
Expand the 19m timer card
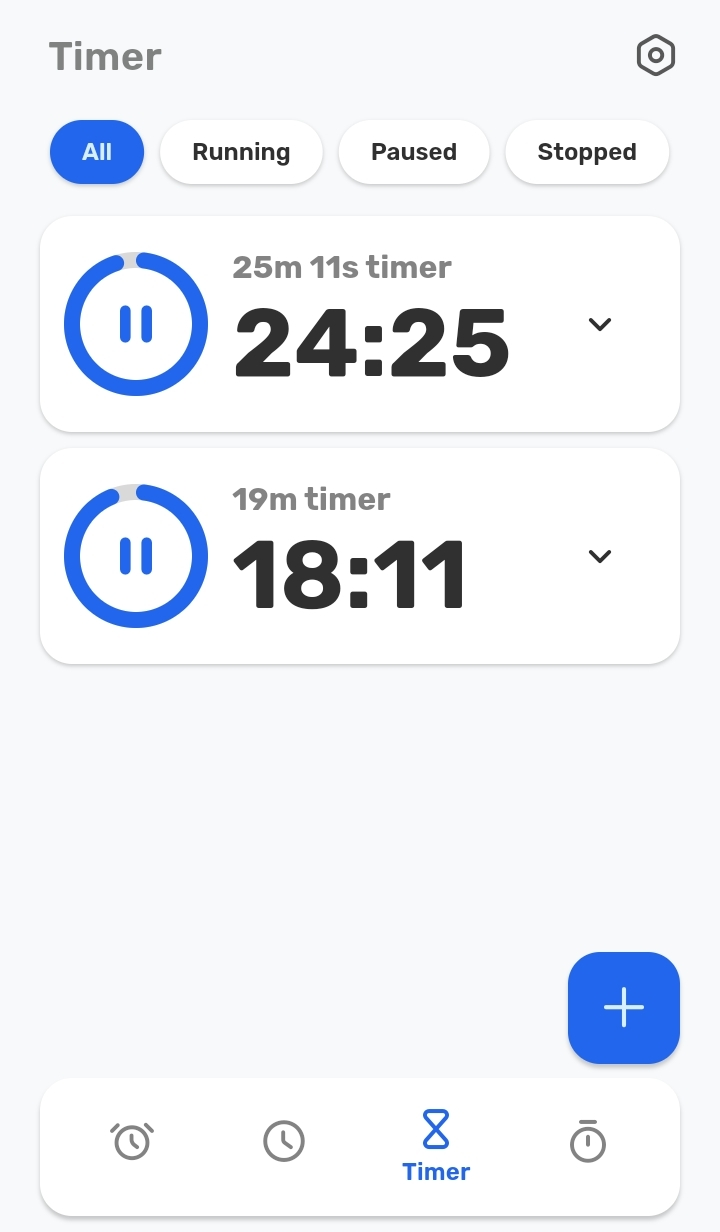[x=600, y=556]
